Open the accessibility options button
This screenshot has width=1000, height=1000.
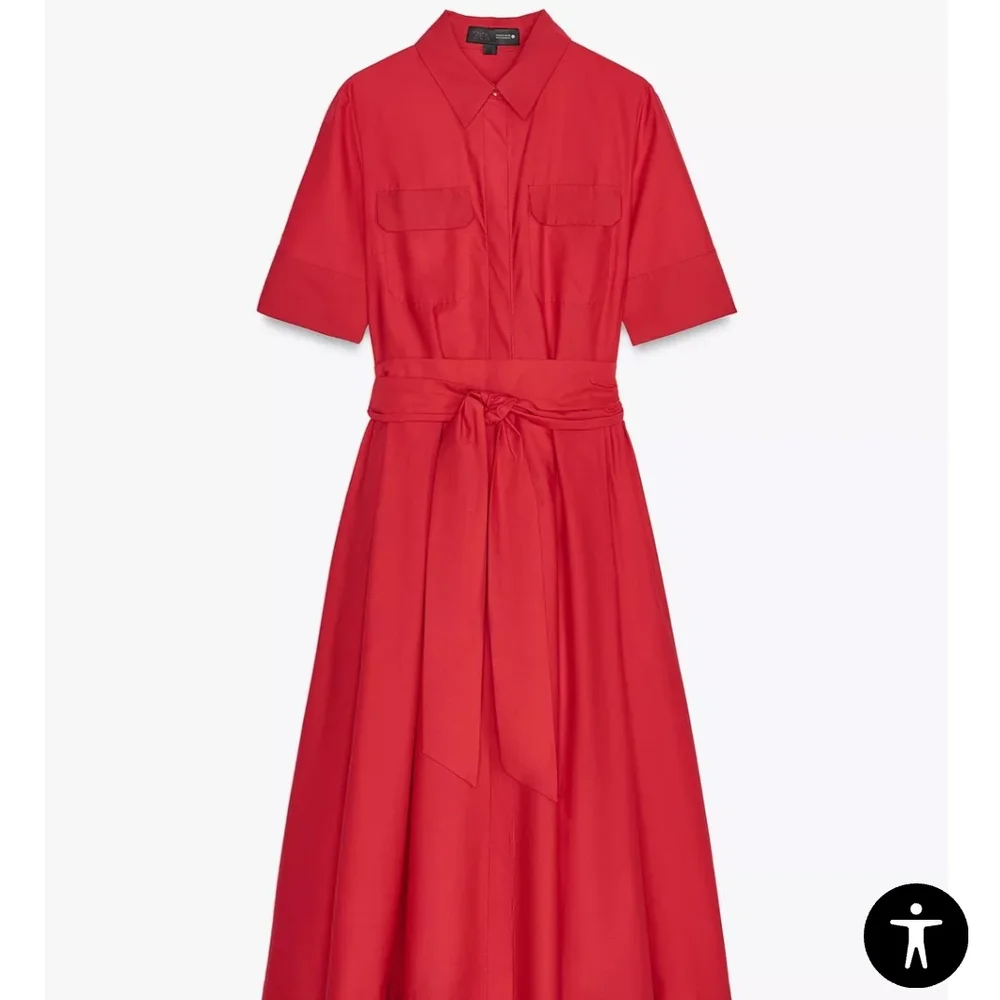click(x=915, y=937)
